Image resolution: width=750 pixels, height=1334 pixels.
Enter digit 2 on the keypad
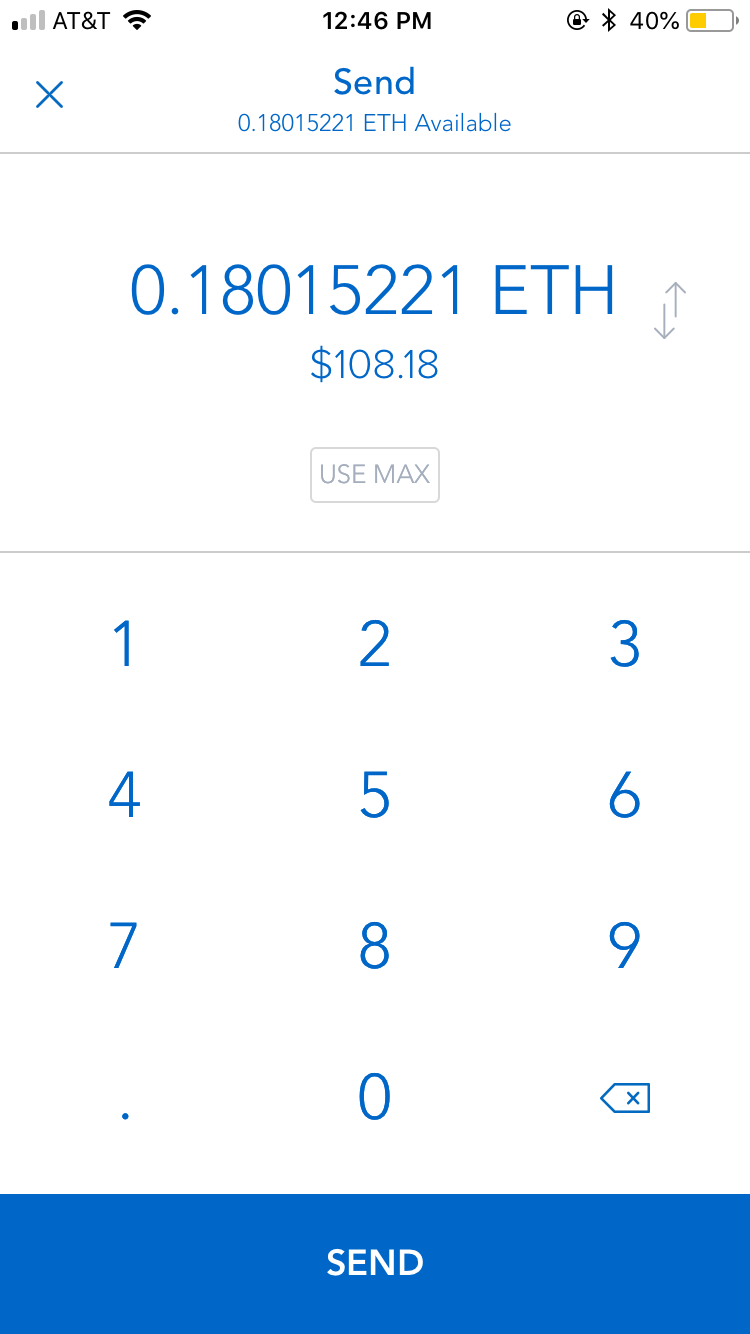[x=375, y=645]
